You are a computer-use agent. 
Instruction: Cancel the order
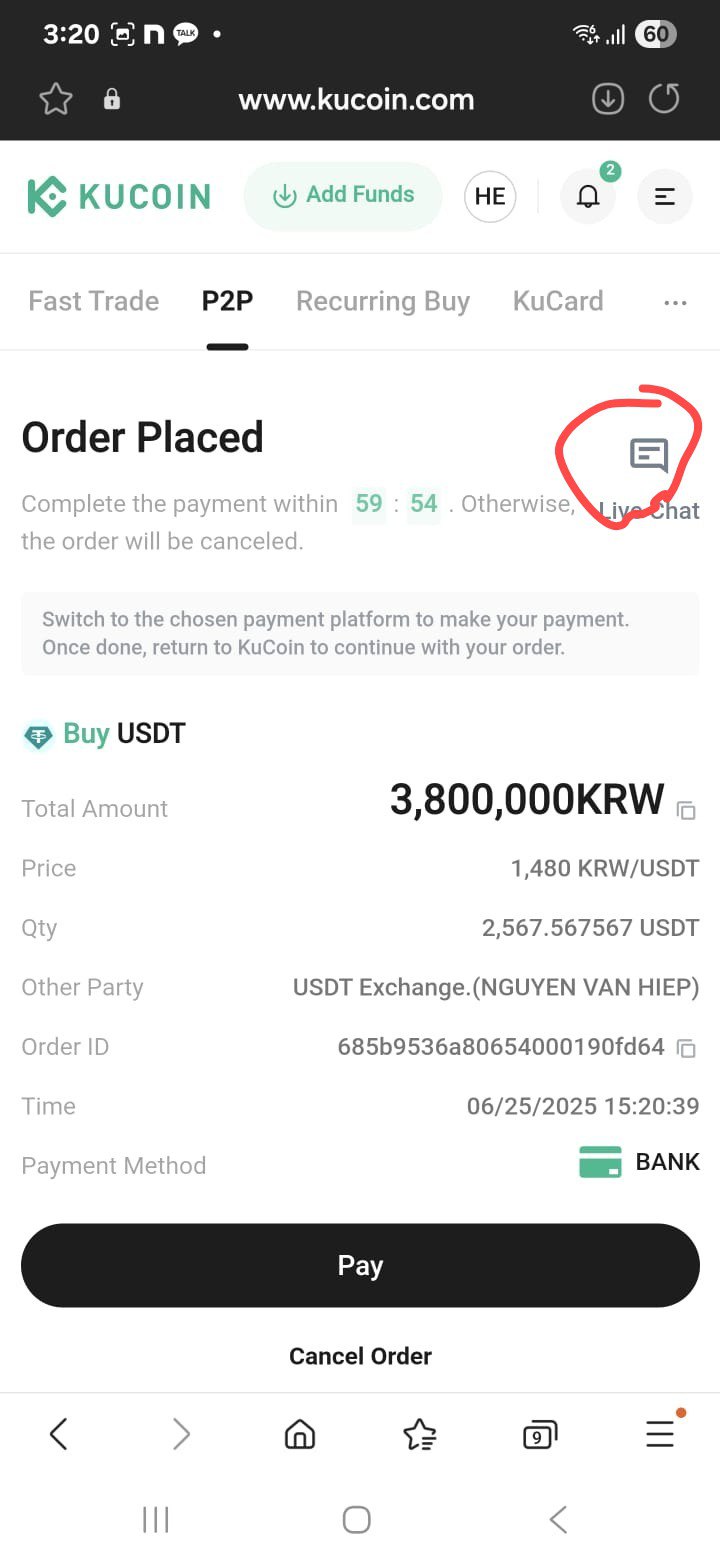click(x=360, y=1356)
